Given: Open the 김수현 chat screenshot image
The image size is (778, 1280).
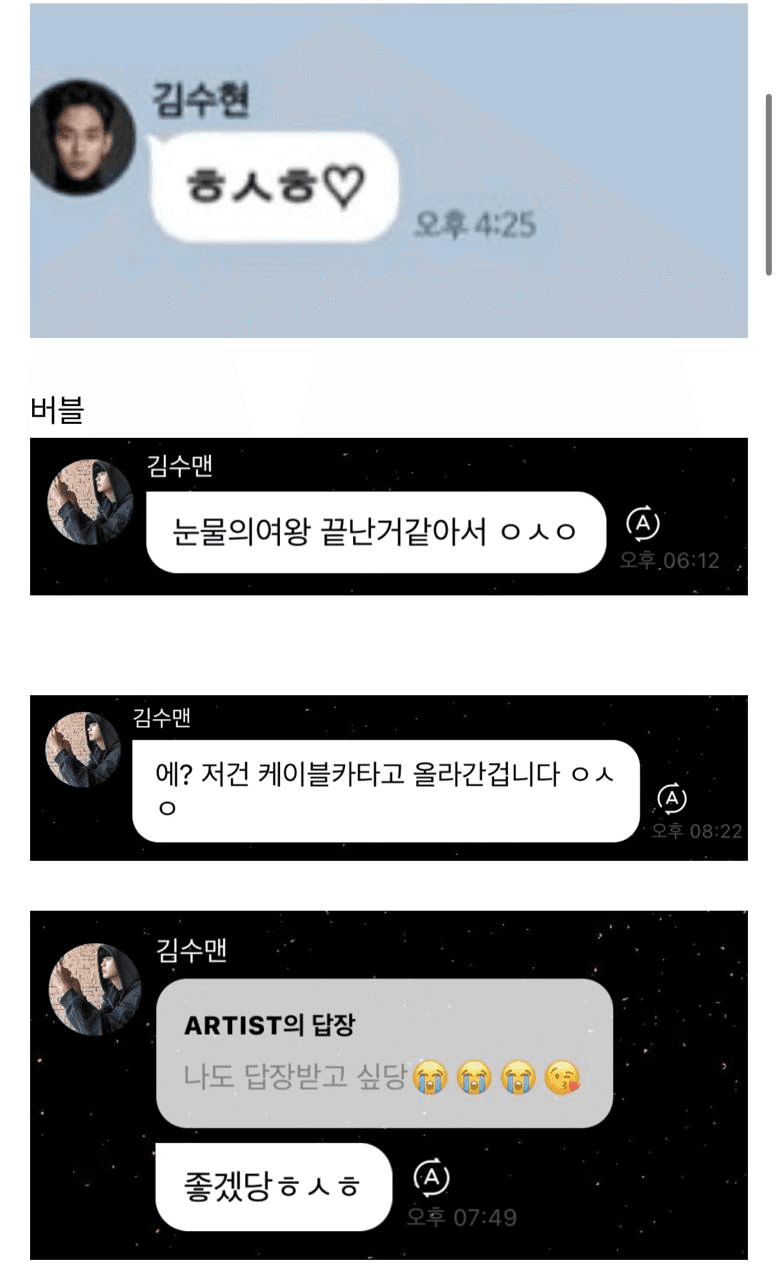Looking at the screenshot, I should click(388, 170).
